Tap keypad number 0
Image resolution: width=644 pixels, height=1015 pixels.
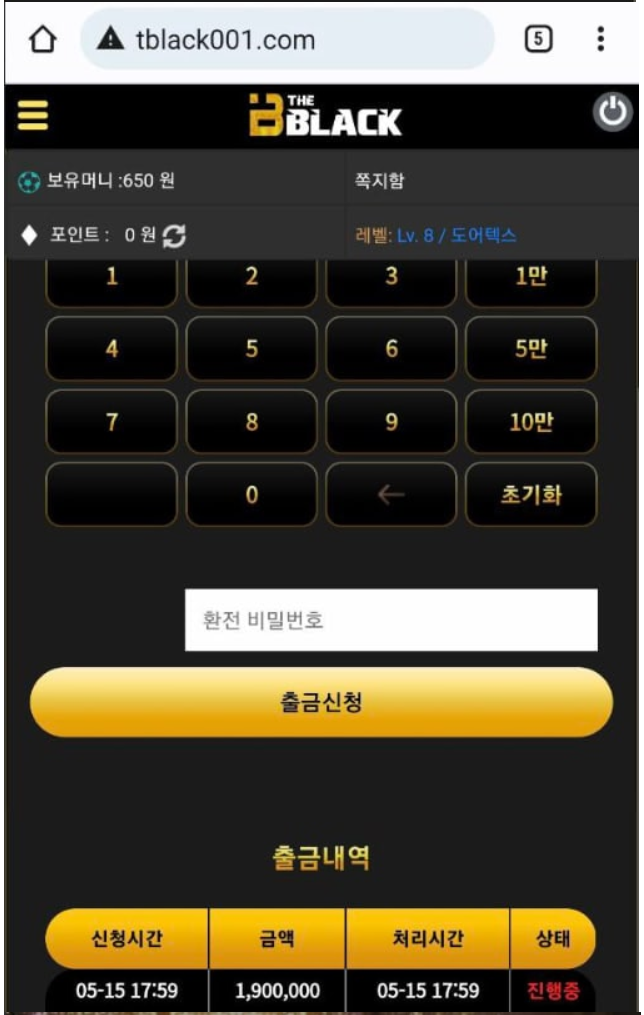[251, 495]
